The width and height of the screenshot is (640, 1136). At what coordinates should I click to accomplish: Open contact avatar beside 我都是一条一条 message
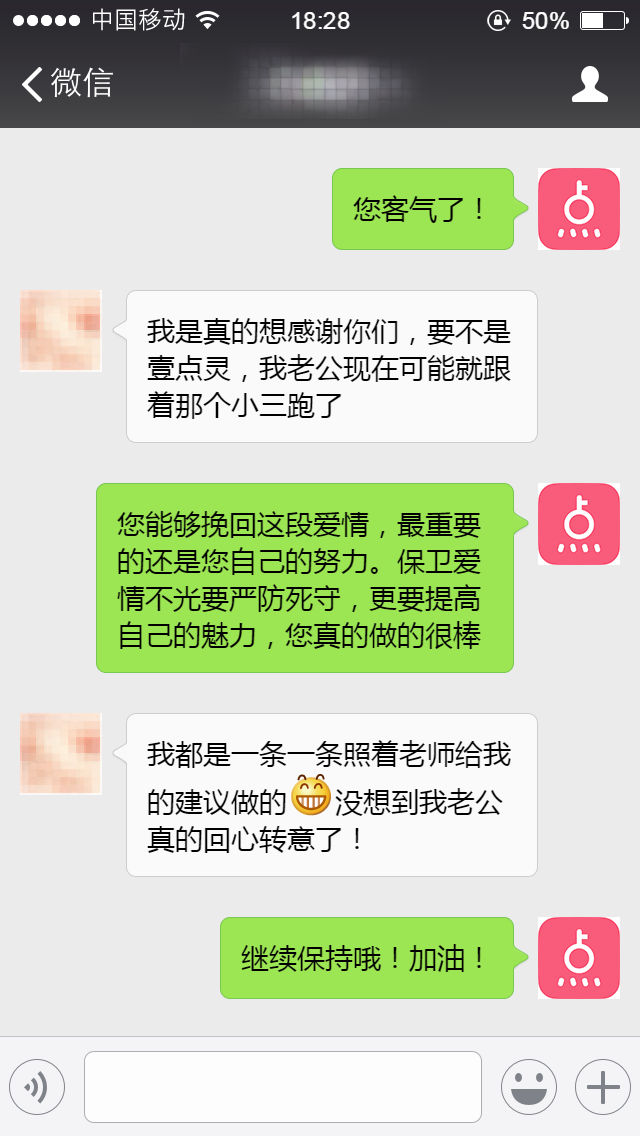[61, 754]
